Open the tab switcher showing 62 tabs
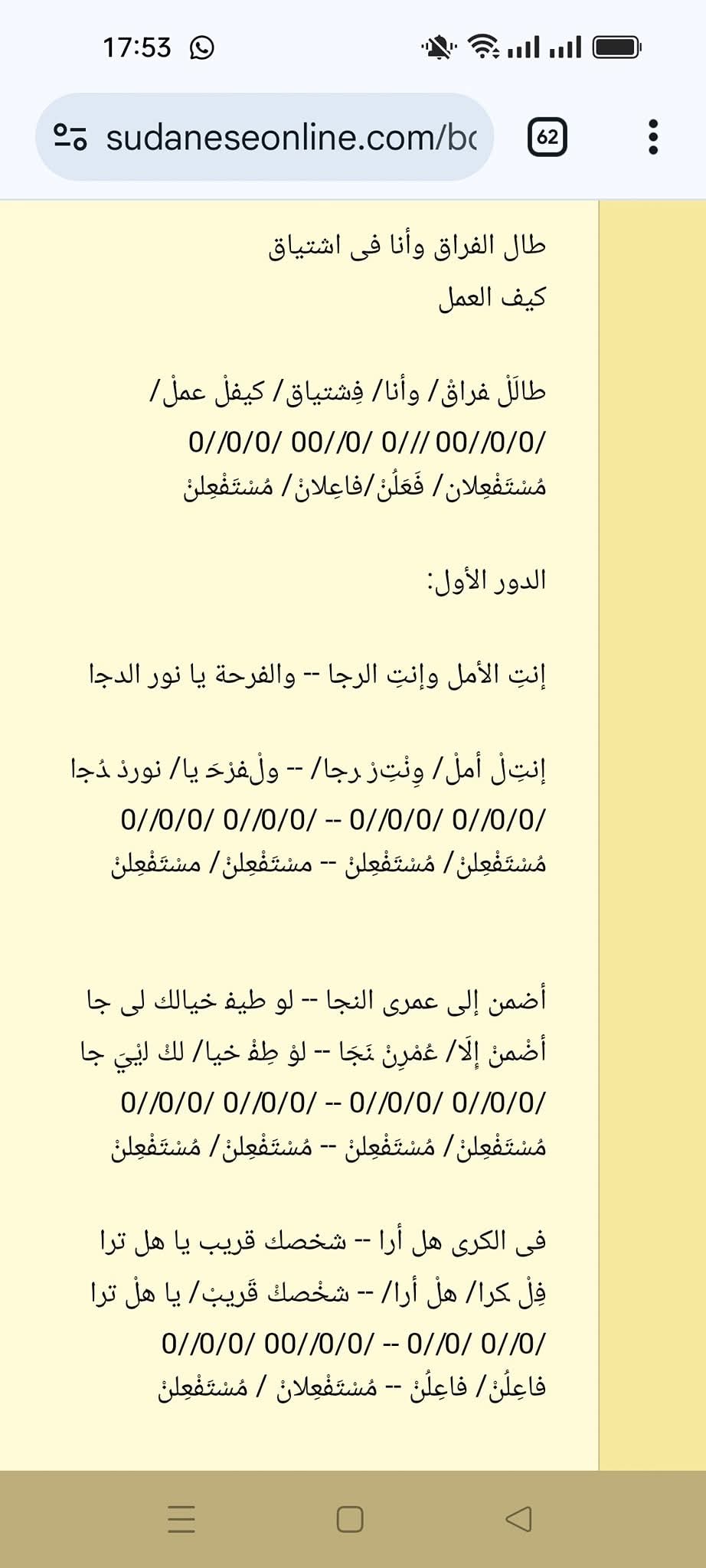Viewport: 706px width, 1568px height. [x=547, y=138]
